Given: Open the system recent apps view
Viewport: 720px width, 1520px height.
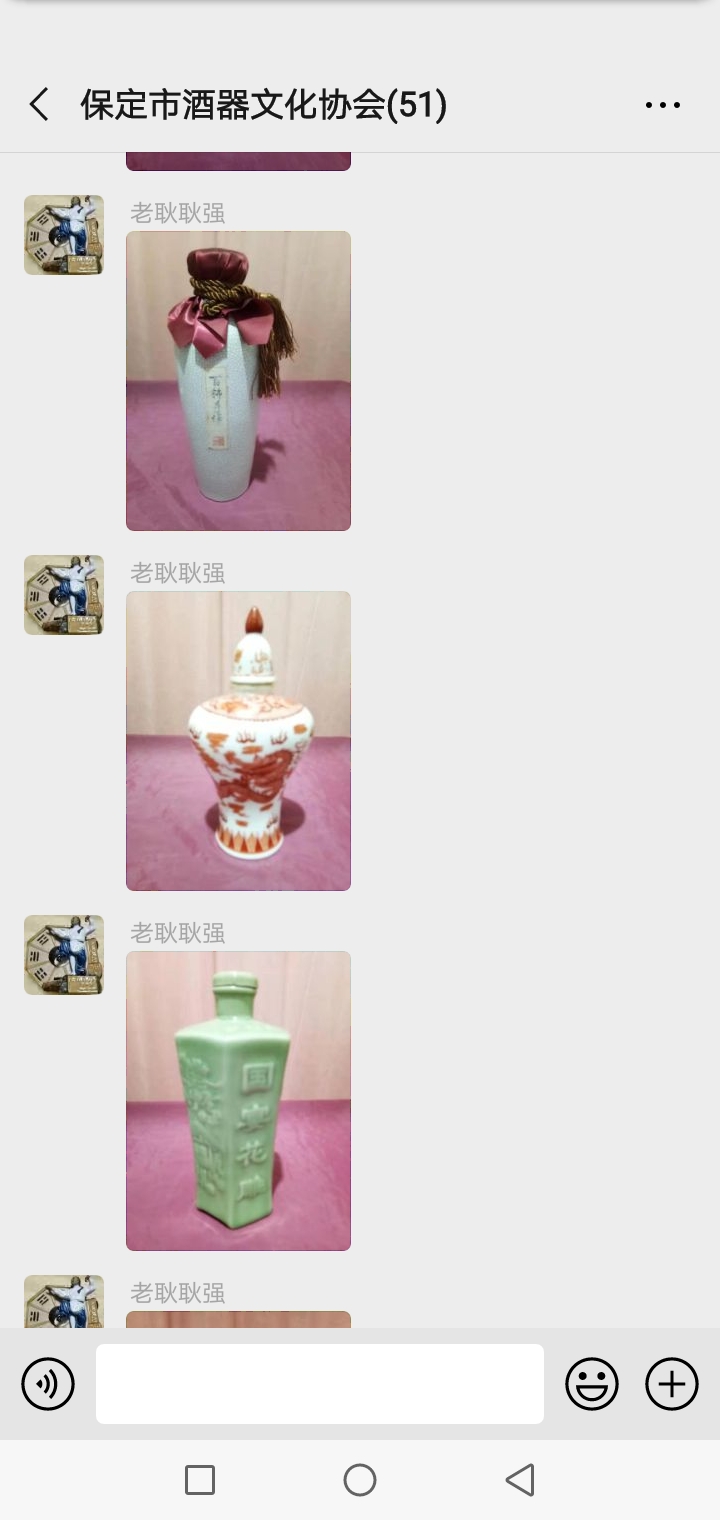Looking at the screenshot, I should click(x=200, y=1480).
